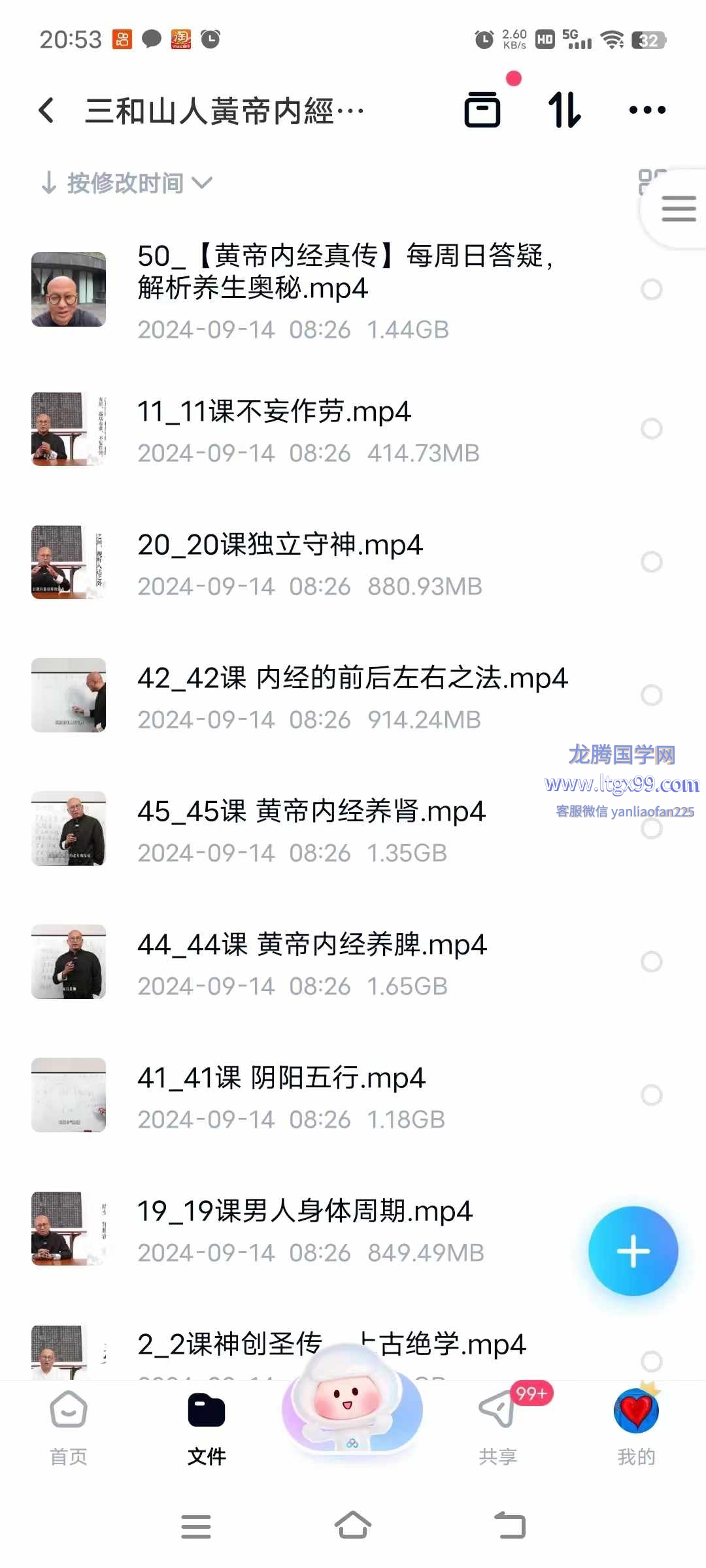
Task: Tap the system home button
Action: 353,1526
